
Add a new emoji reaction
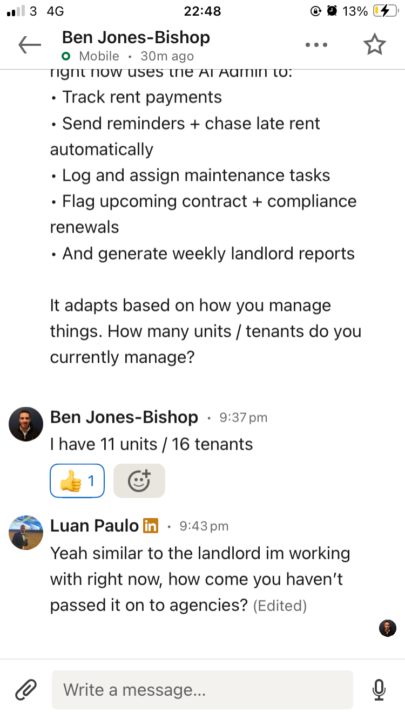[139, 481]
